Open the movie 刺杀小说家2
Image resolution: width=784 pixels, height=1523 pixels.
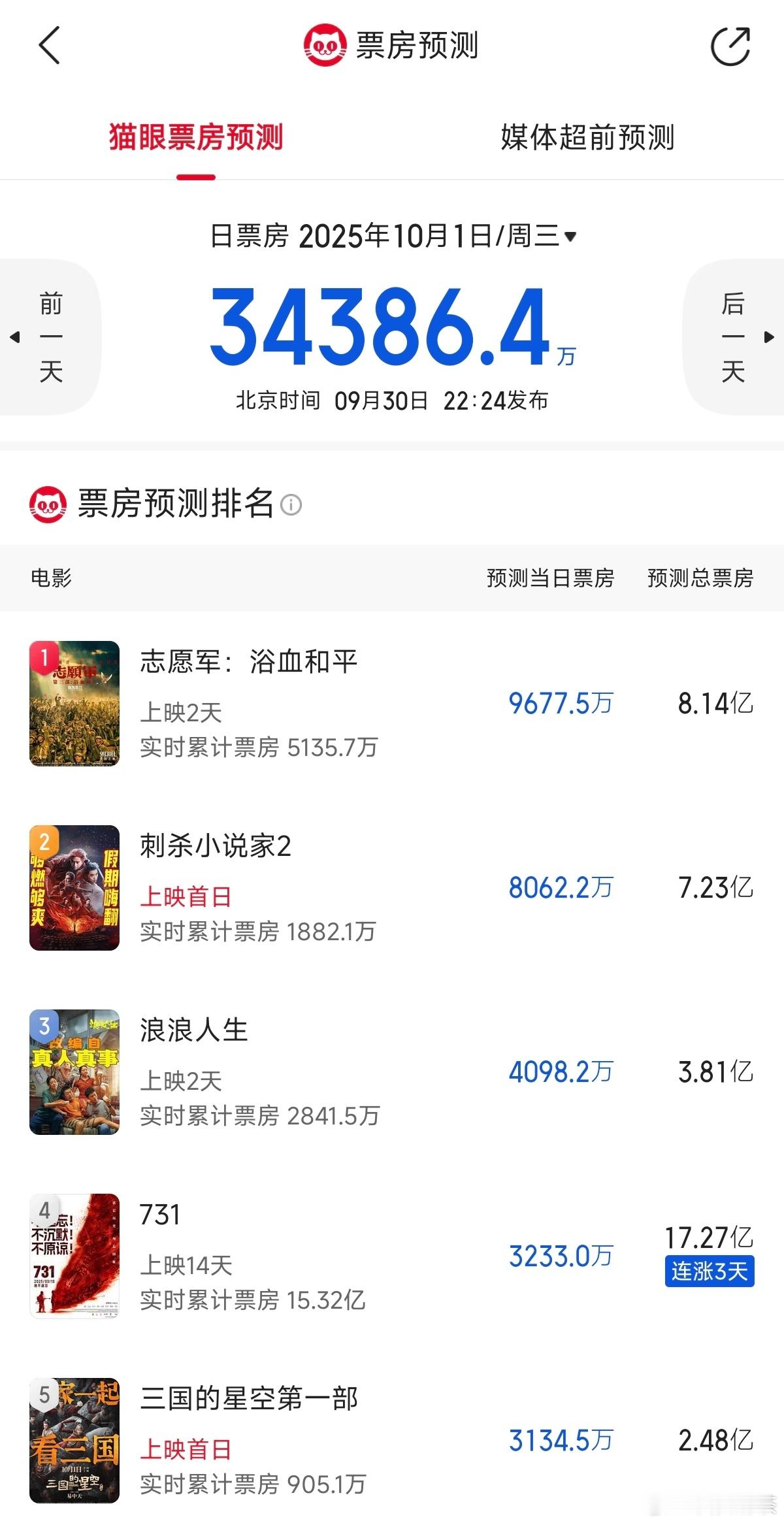(x=216, y=846)
